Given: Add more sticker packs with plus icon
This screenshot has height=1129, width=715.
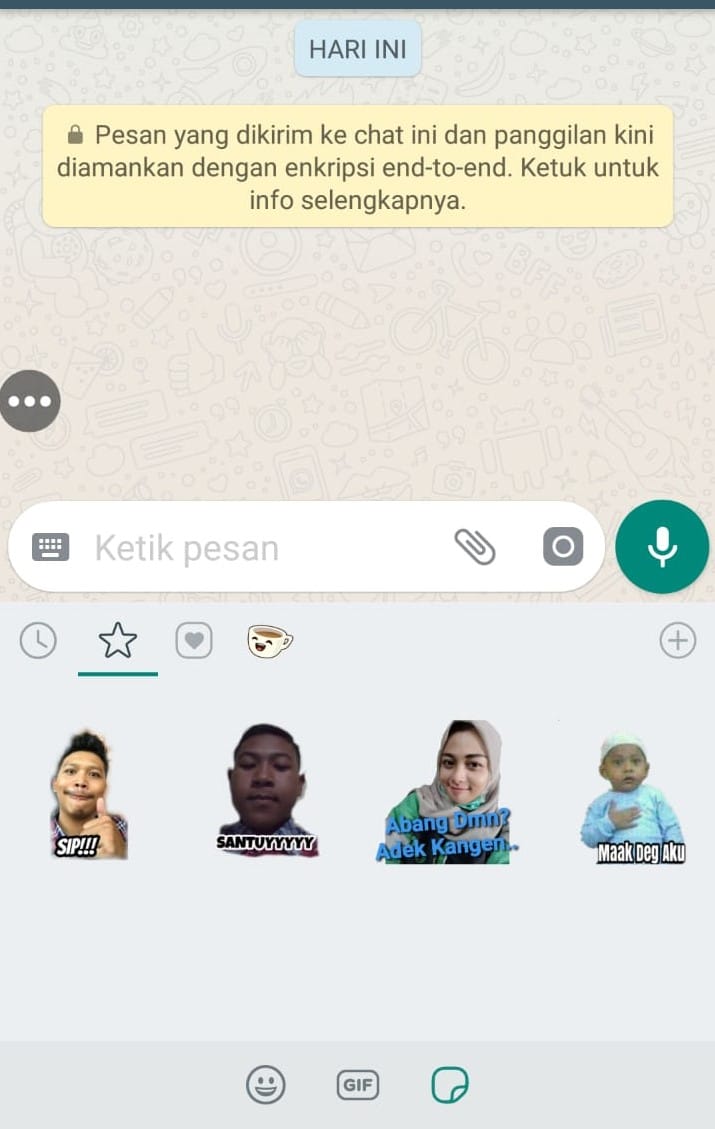Looking at the screenshot, I should coord(678,640).
